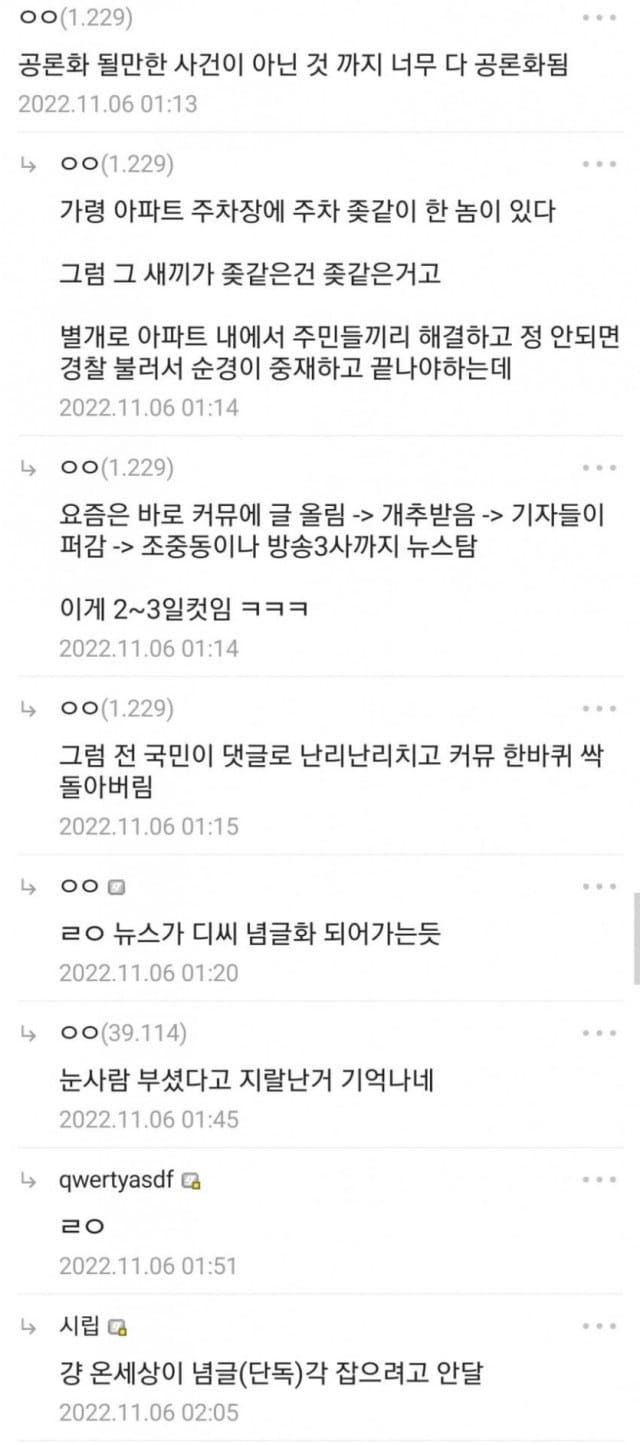Open more menu on the 01:15 reply

coord(599,708)
